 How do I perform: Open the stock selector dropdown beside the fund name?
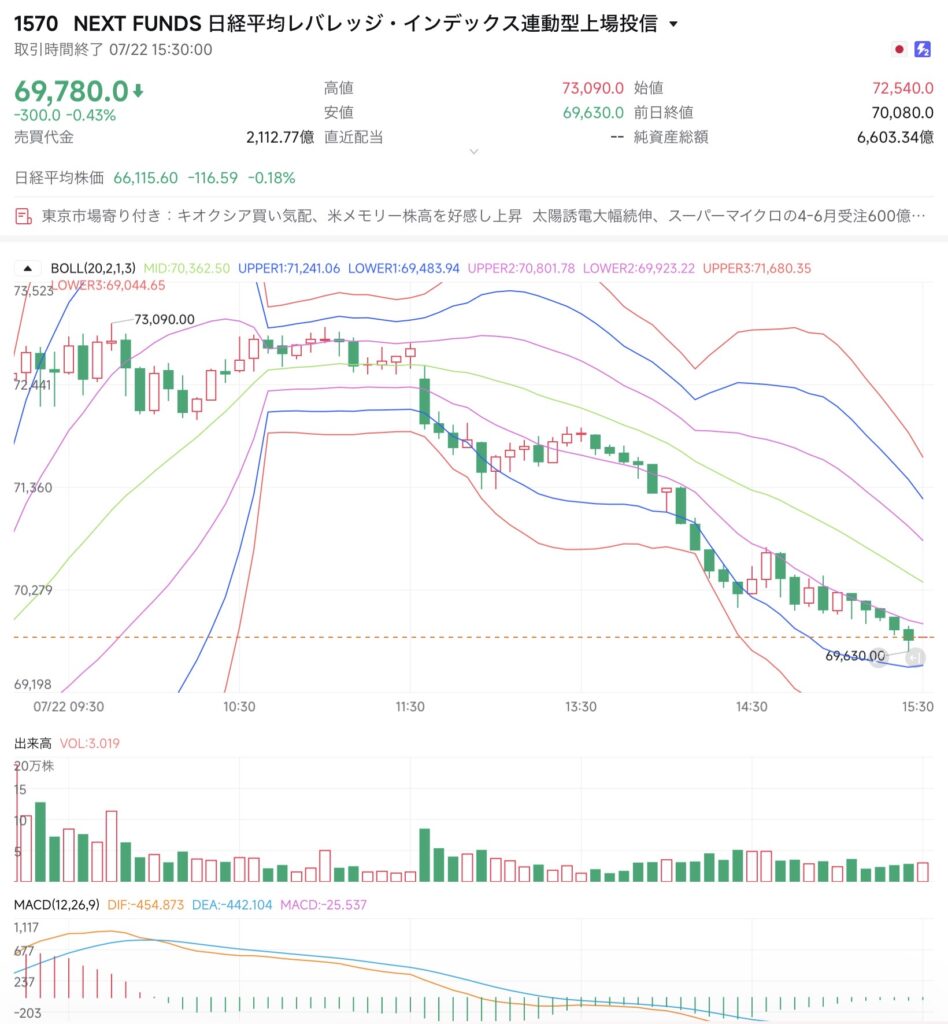click(x=673, y=24)
